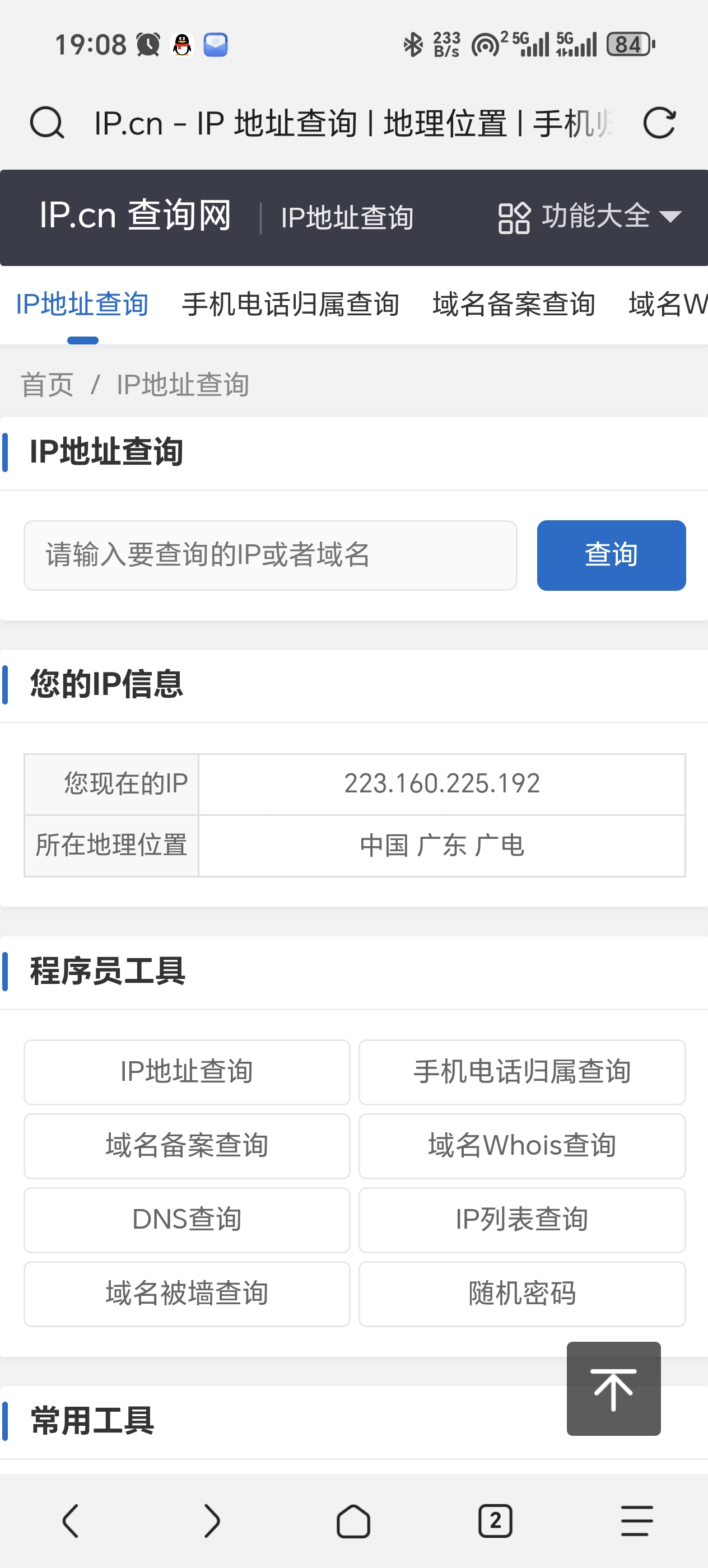Focus the IP or domain input field

point(271,555)
